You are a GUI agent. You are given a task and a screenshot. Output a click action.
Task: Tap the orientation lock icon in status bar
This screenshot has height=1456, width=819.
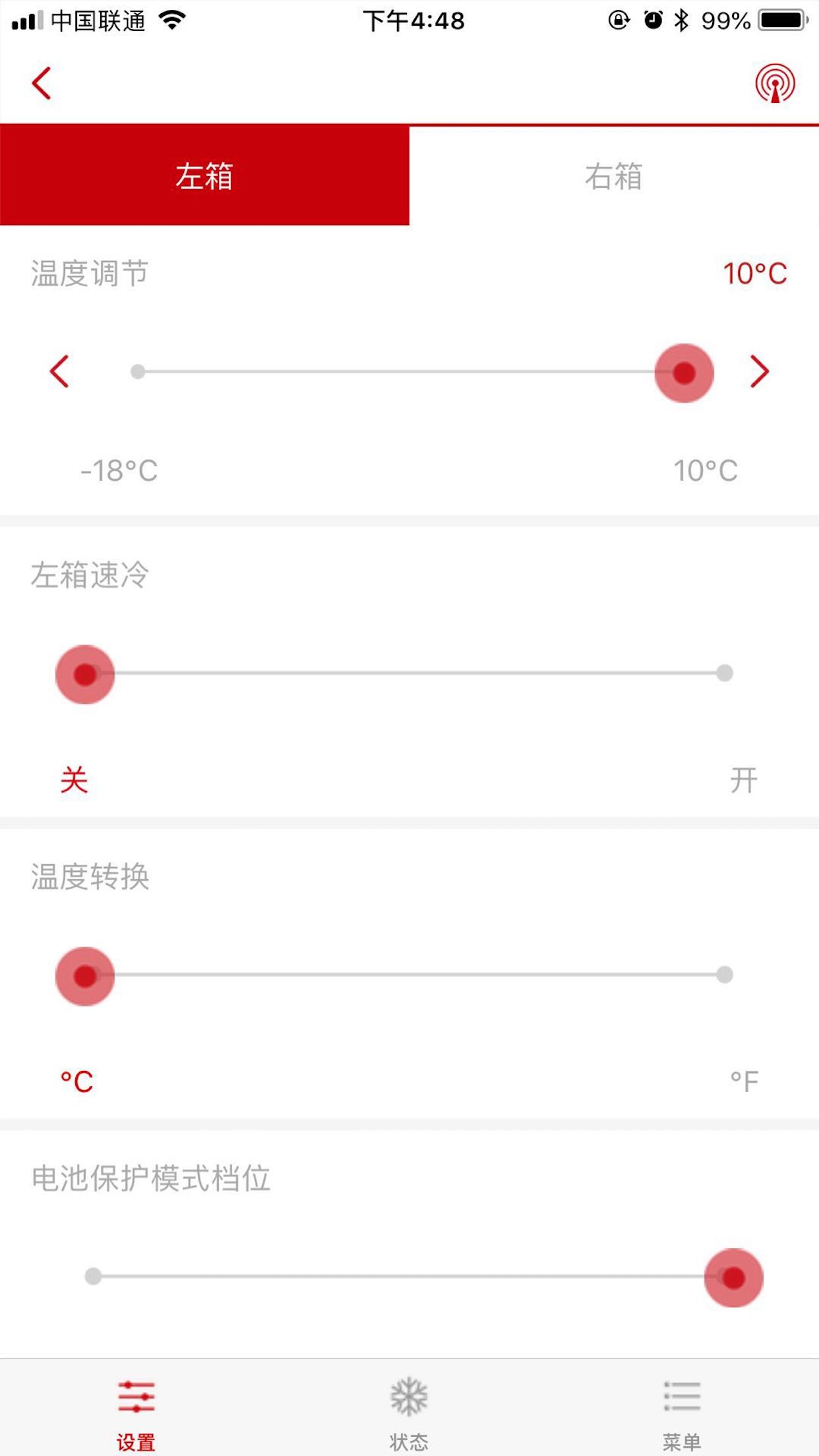(618, 20)
